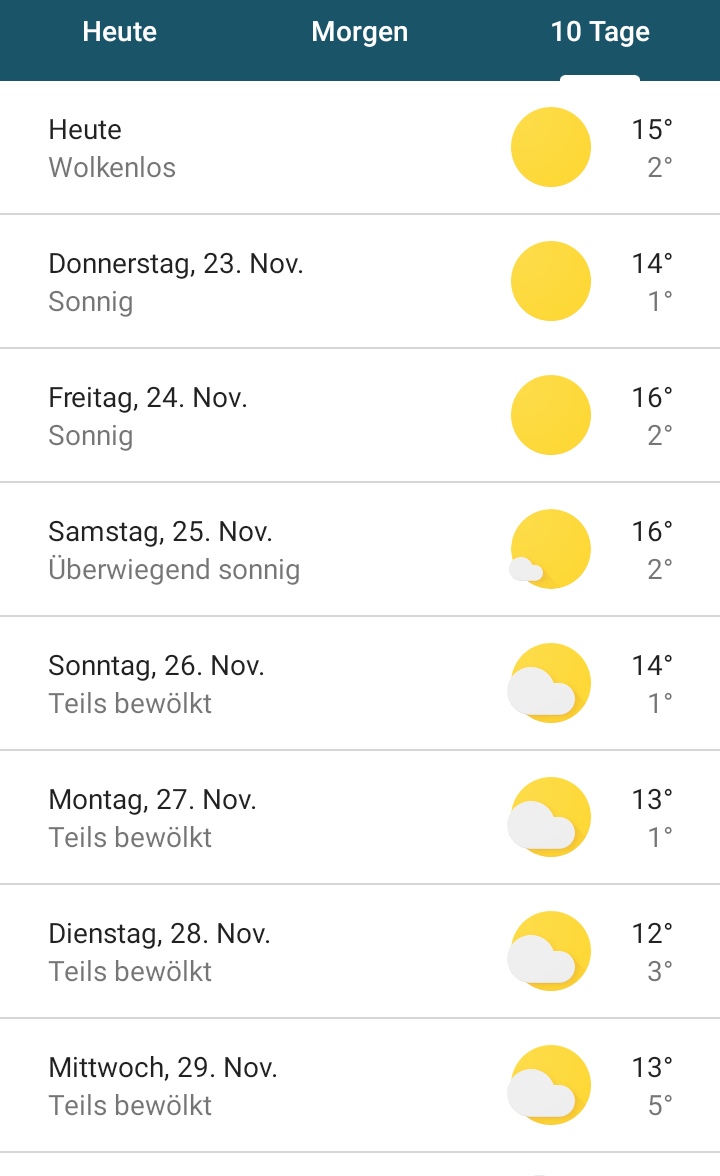The width and height of the screenshot is (720, 1176).
Task: Open Samstag, 25. Nov. forecast
Action: coord(360,549)
